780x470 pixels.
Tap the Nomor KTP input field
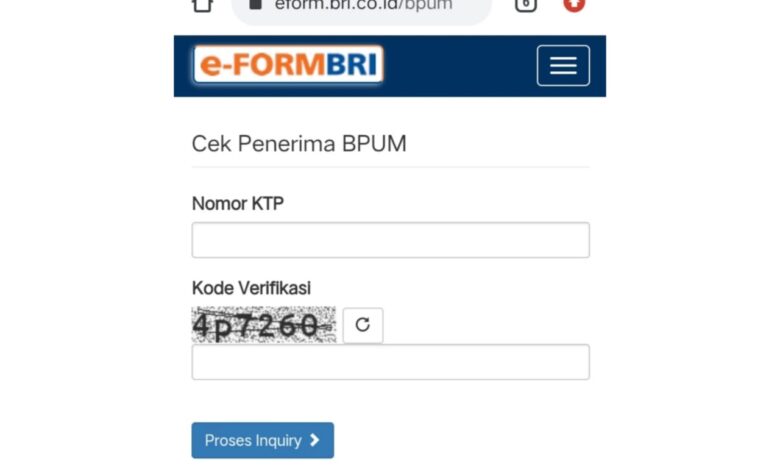pyautogui.click(x=390, y=240)
